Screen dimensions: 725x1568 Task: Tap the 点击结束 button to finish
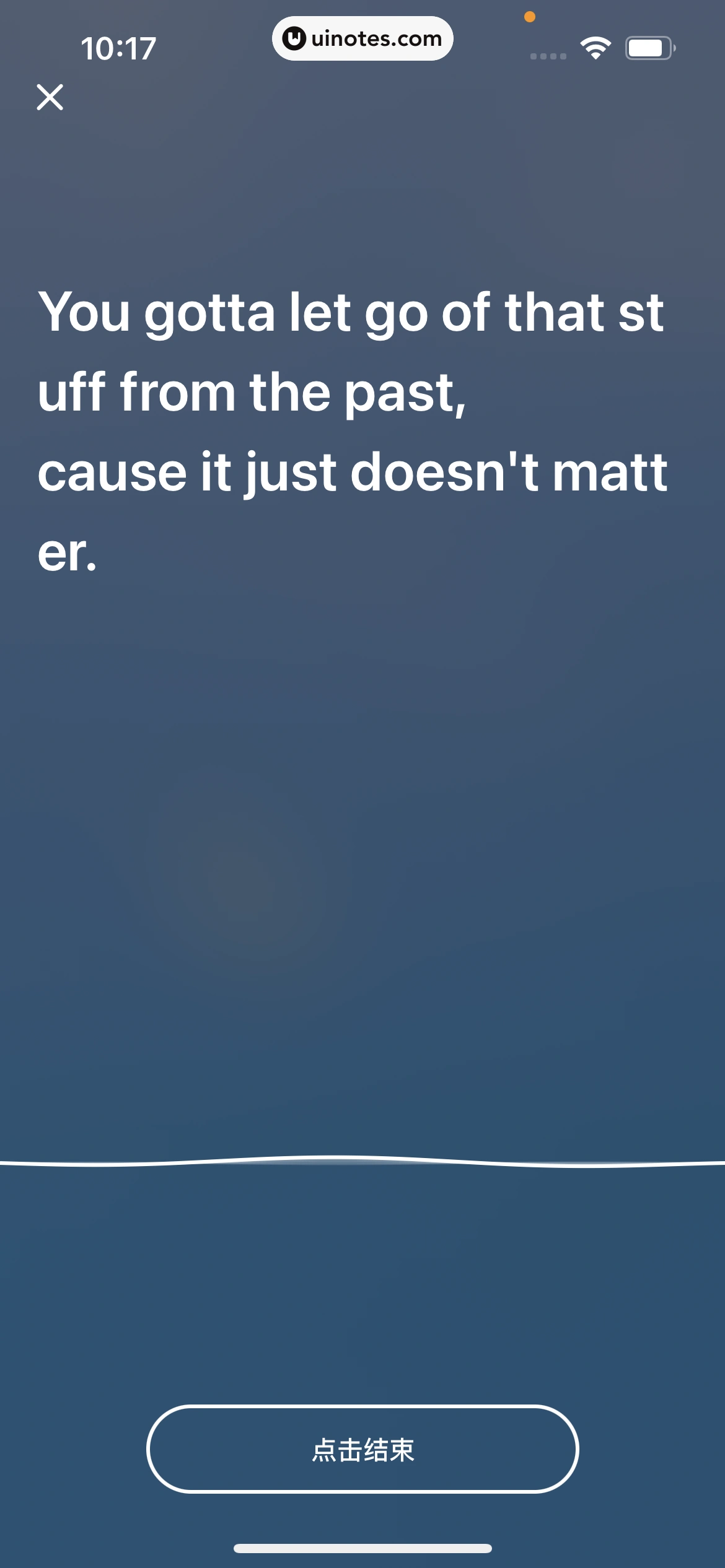362,1449
